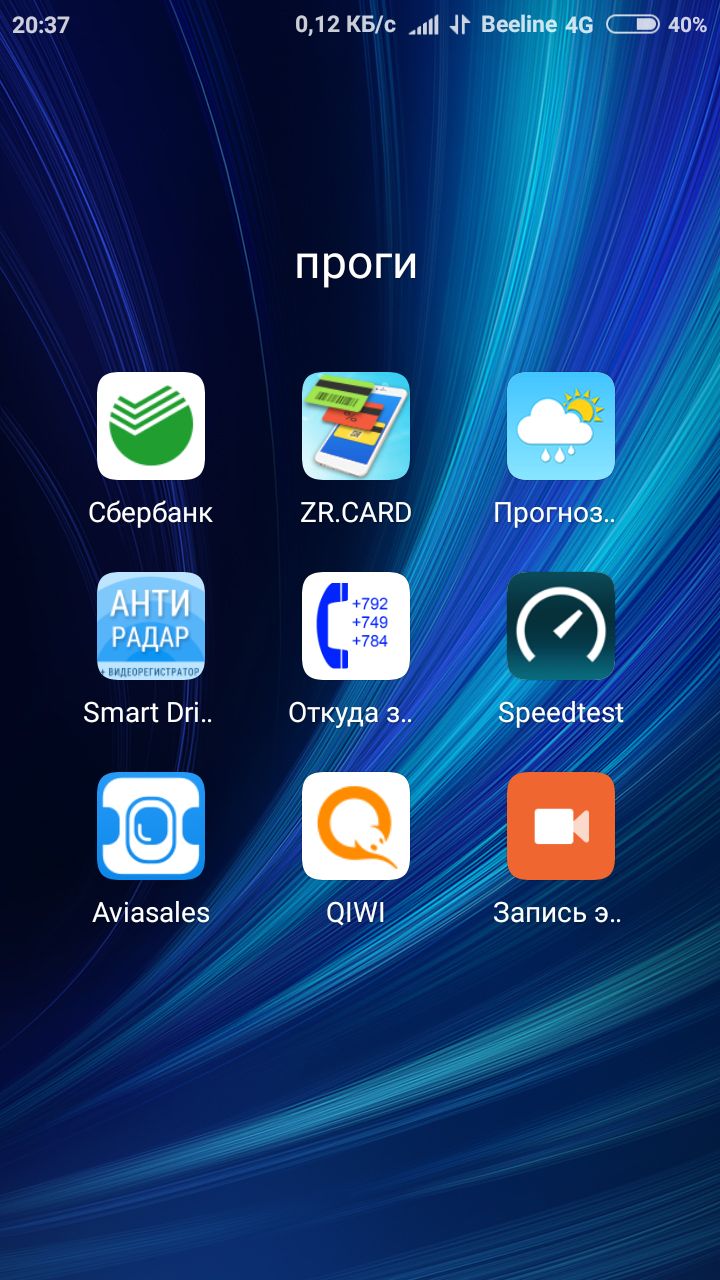720x1280 pixels.
Task: Open the Прогноз weather app
Action: [561, 426]
